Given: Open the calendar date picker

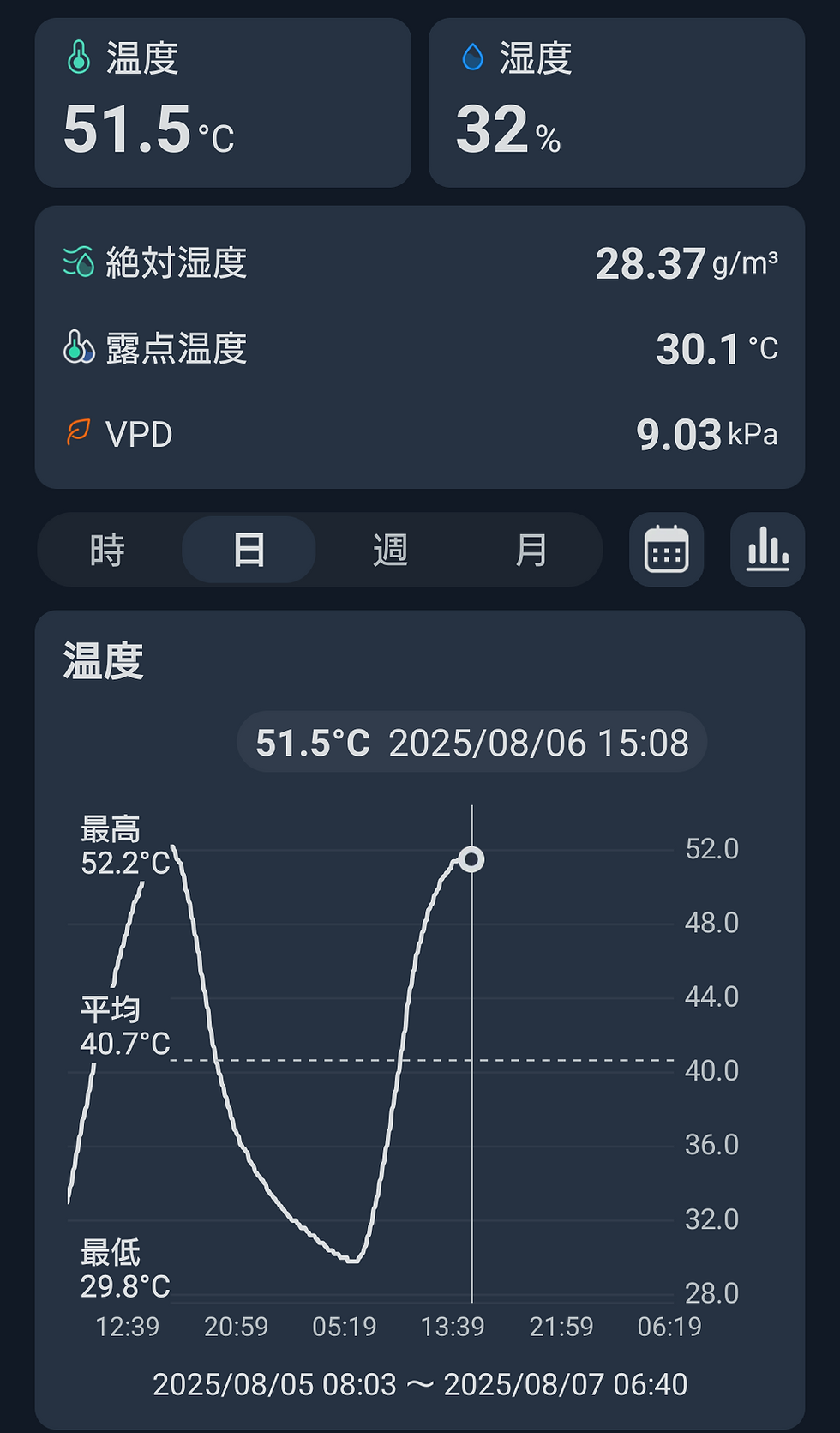Looking at the screenshot, I should click(x=666, y=550).
